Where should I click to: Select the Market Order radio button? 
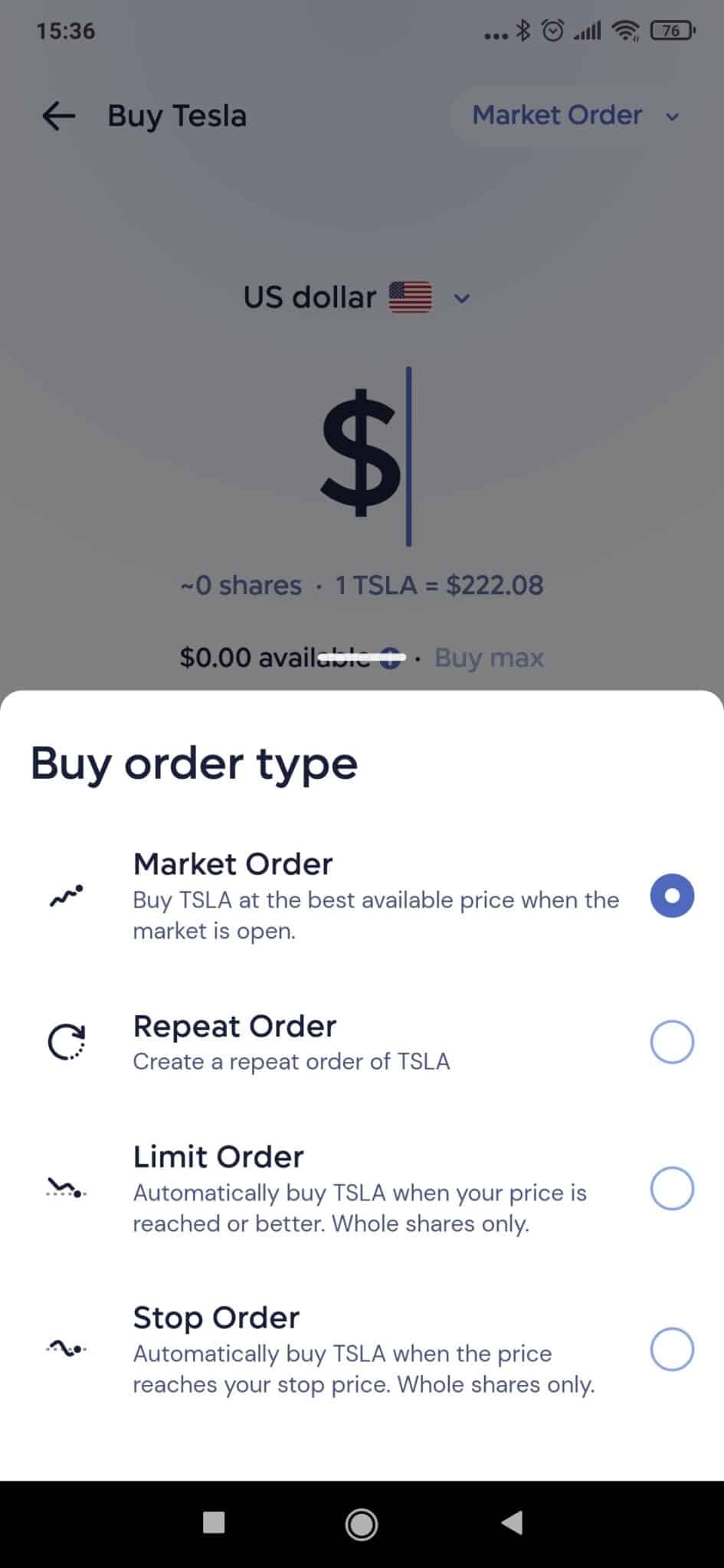coord(672,894)
